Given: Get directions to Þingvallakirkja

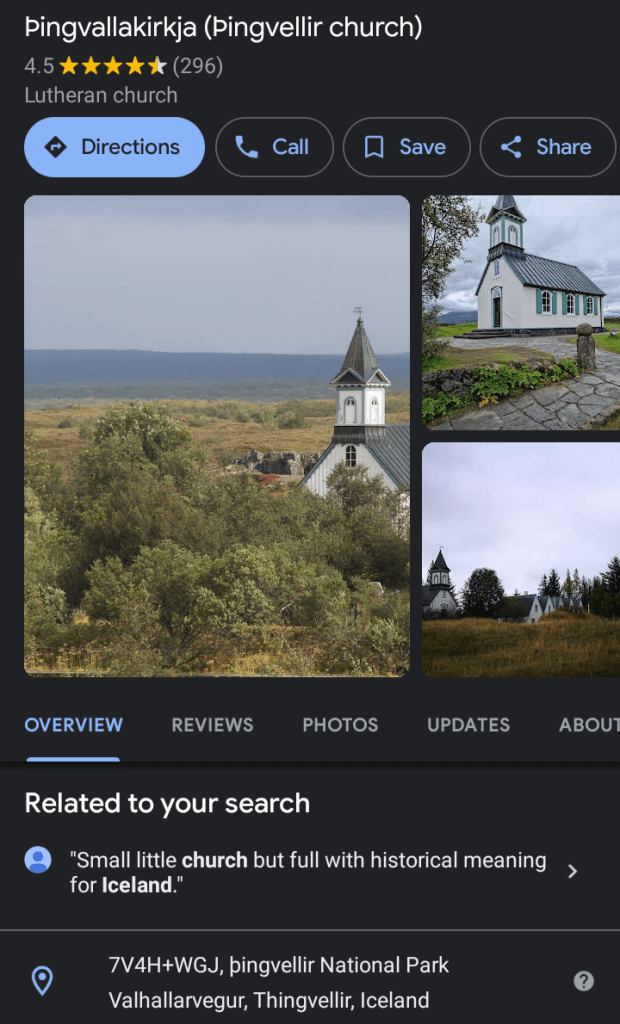Looking at the screenshot, I should click(114, 147).
